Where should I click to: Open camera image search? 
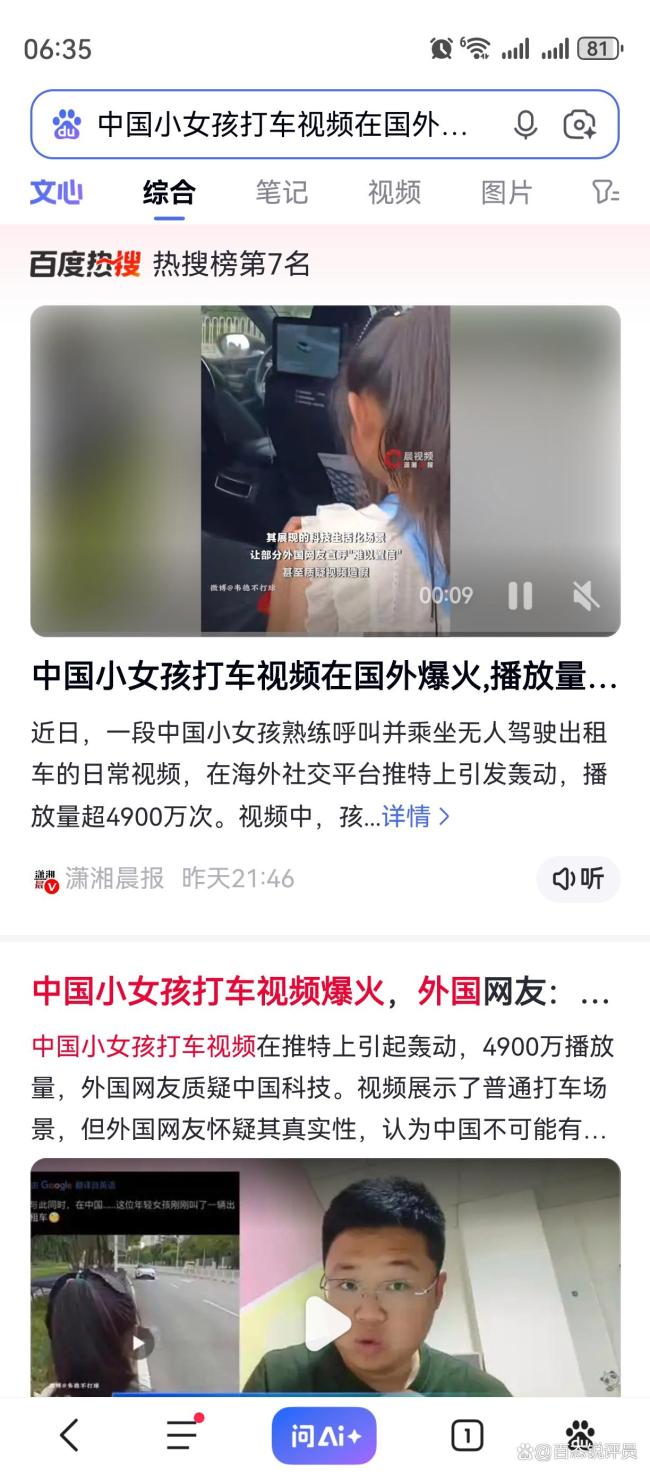[580, 125]
